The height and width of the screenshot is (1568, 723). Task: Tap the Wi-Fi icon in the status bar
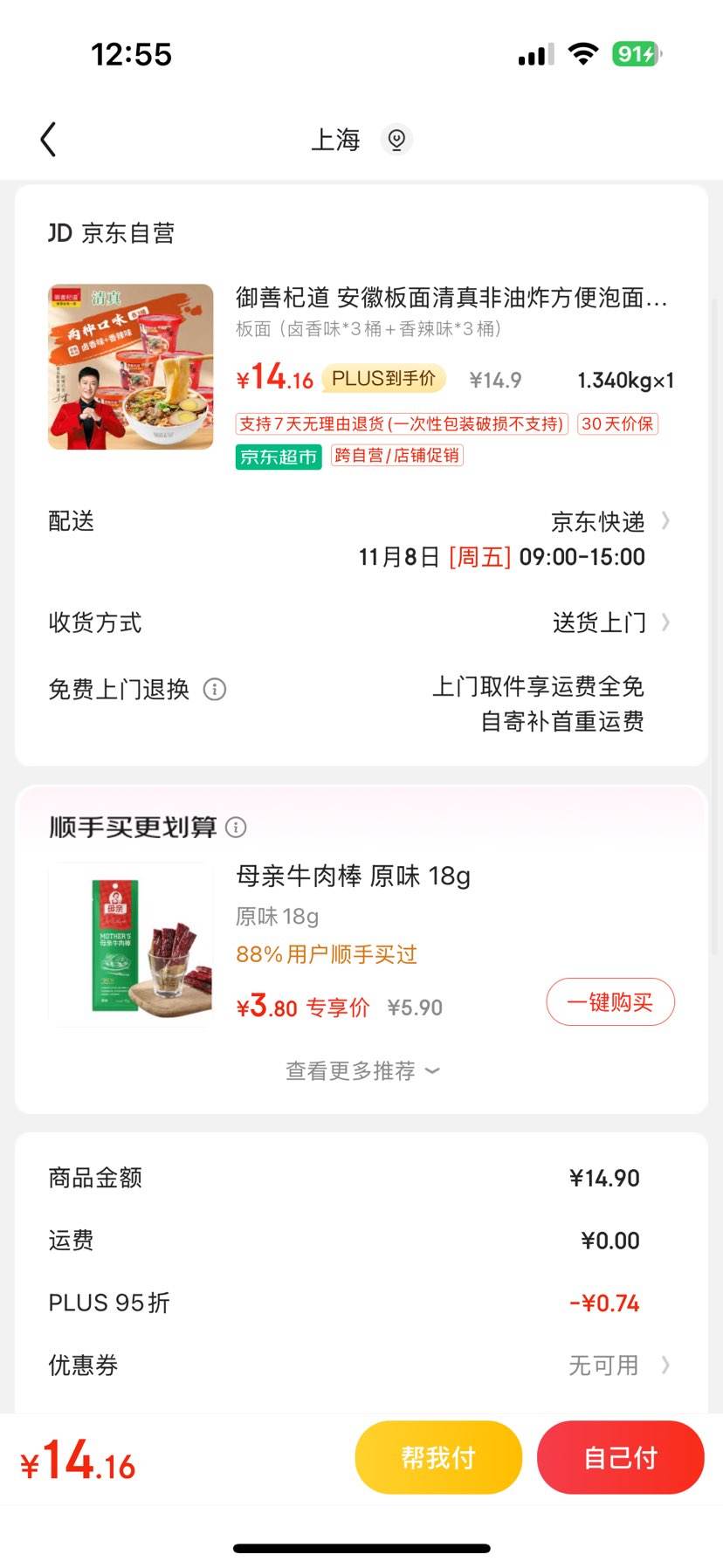582,54
